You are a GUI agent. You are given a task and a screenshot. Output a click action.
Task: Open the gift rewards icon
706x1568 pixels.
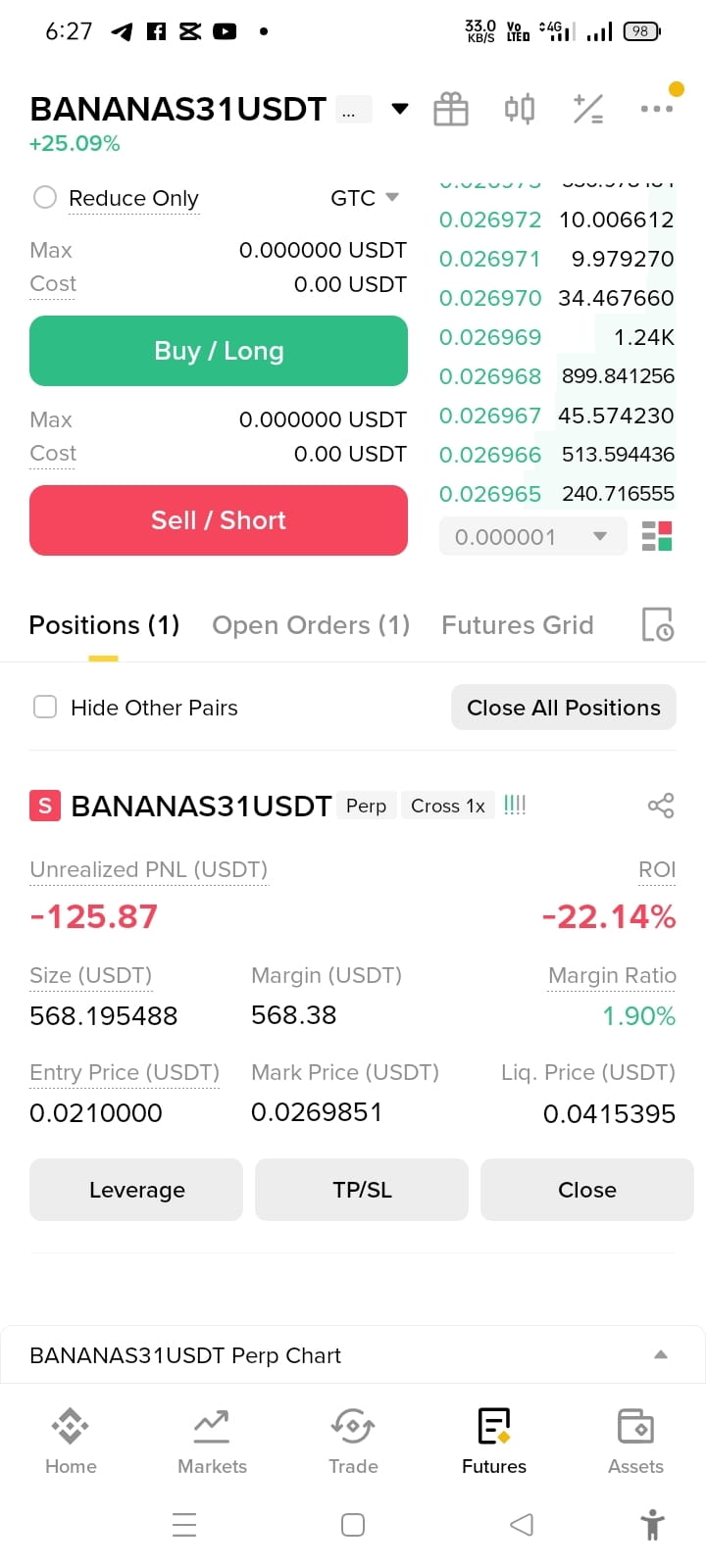tap(451, 109)
